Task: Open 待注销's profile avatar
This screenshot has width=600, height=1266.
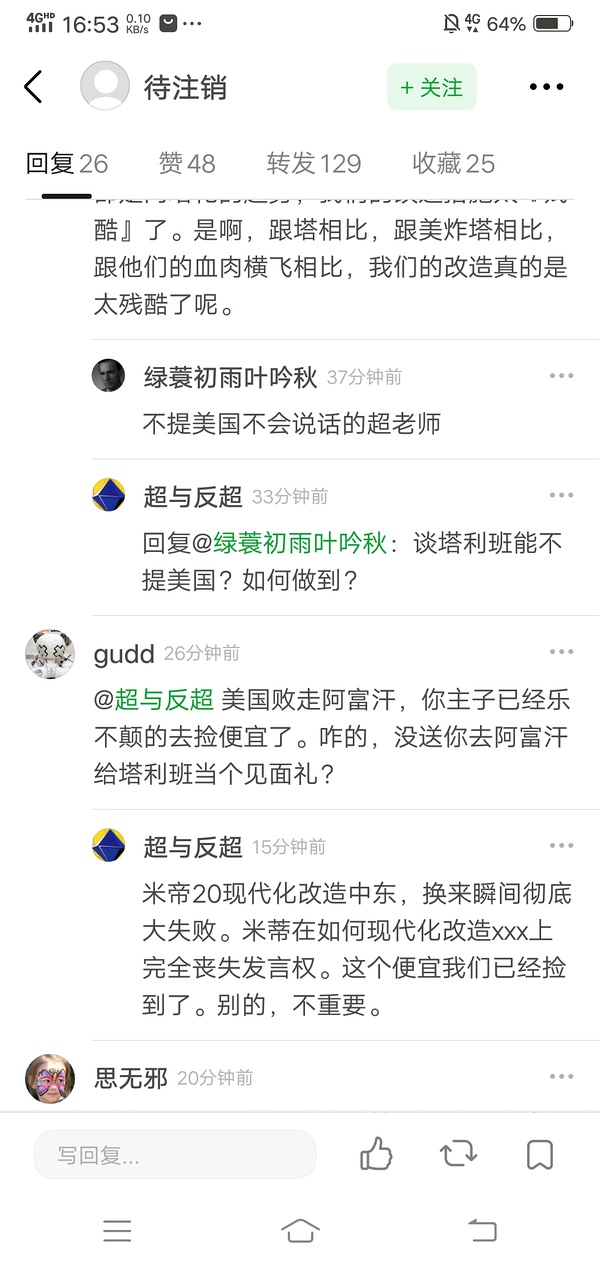Action: 105,86
